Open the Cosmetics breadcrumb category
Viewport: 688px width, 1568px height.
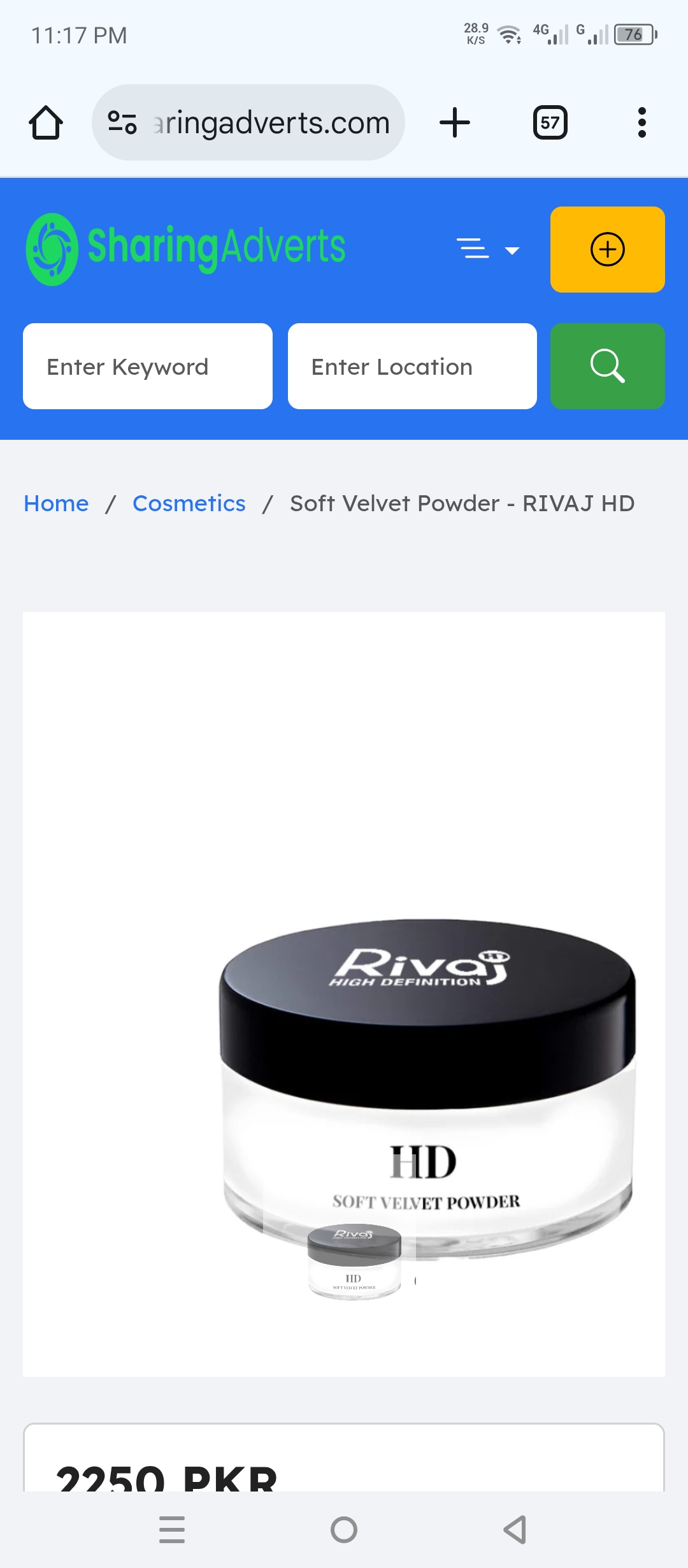click(189, 504)
